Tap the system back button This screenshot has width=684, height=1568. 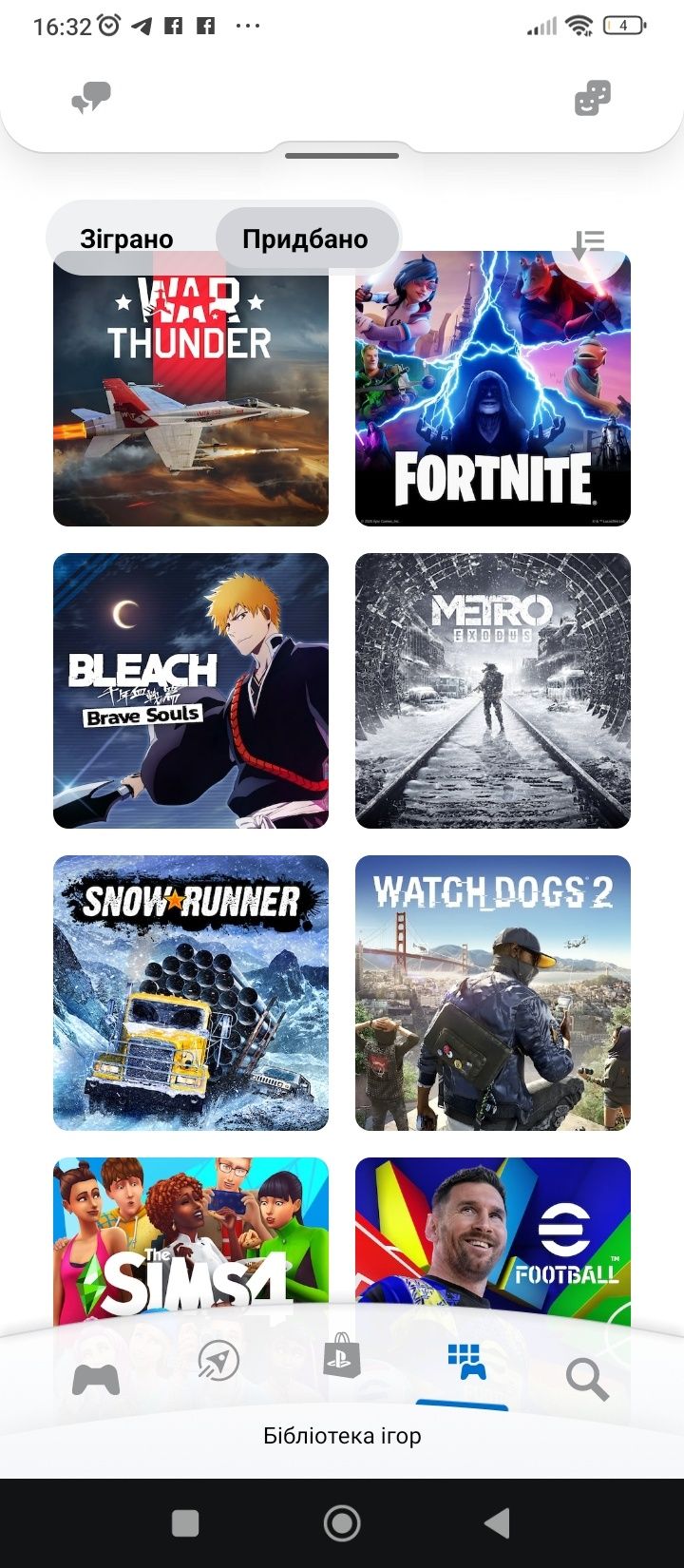pyautogui.click(x=497, y=1523)
